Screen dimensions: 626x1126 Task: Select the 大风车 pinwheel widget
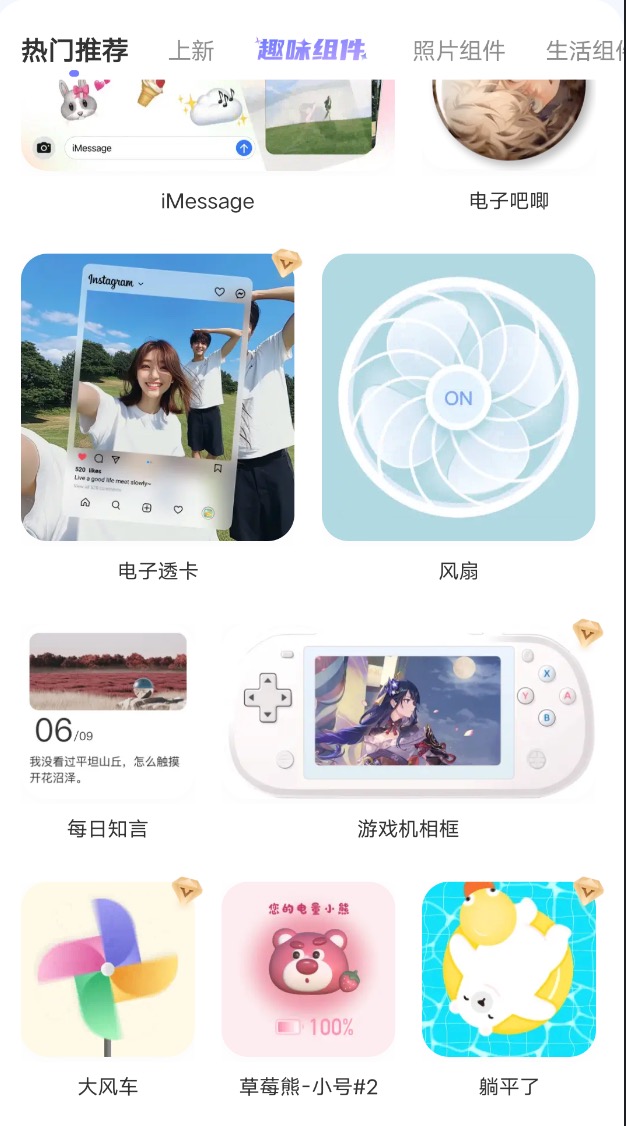tap(108, 969)
